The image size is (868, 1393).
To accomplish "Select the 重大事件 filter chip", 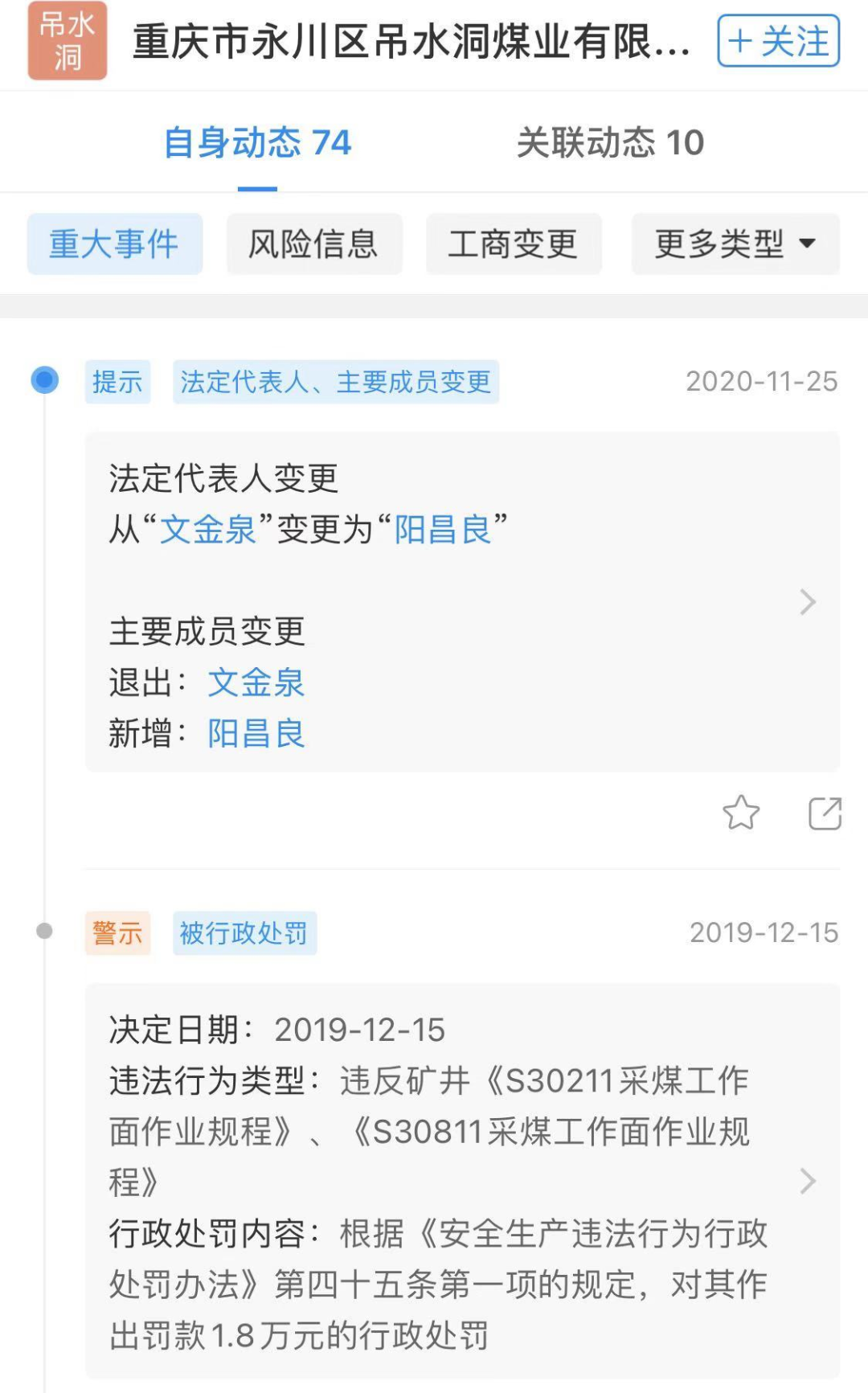I will (x=115, y=244).
